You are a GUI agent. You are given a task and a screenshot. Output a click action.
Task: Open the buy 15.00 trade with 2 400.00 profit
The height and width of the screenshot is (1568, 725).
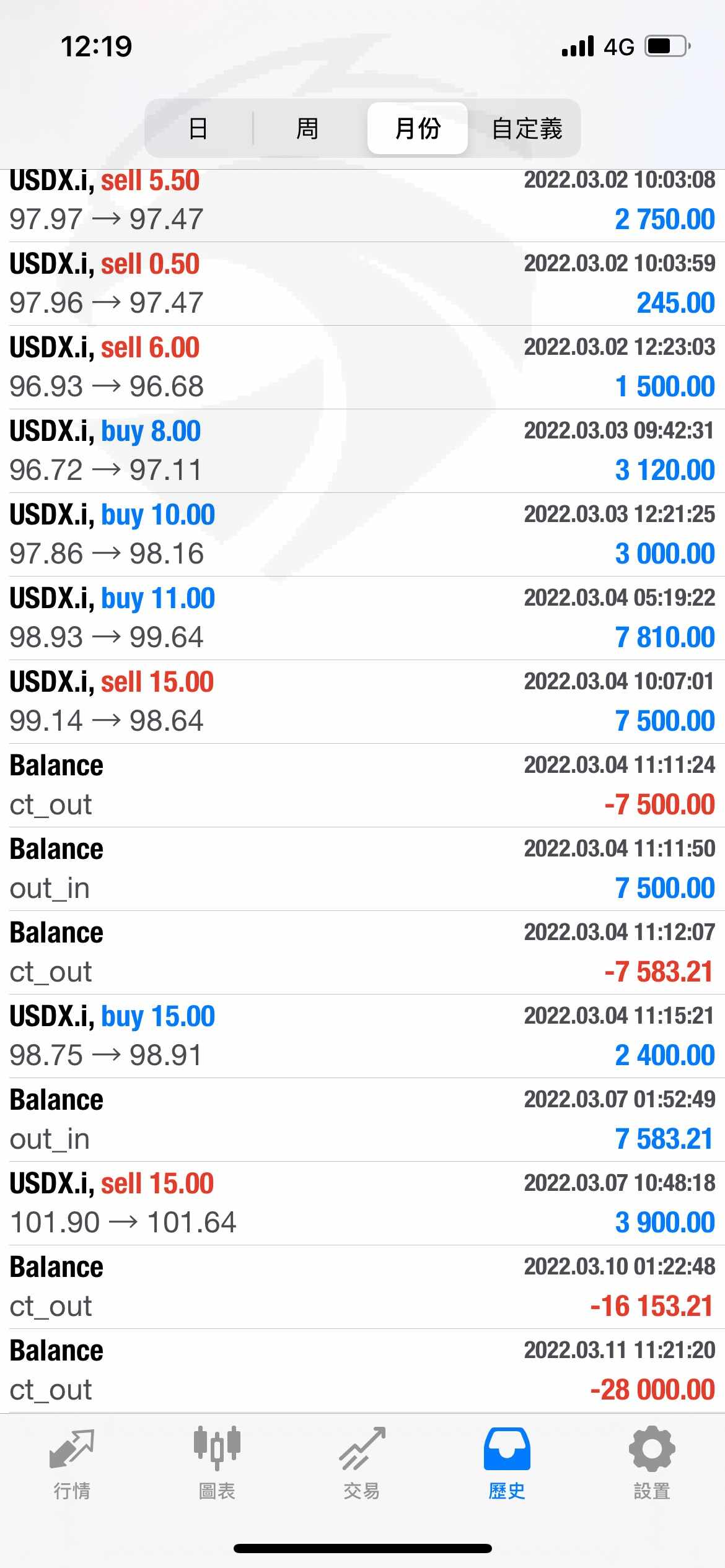tap(362, 1036)
